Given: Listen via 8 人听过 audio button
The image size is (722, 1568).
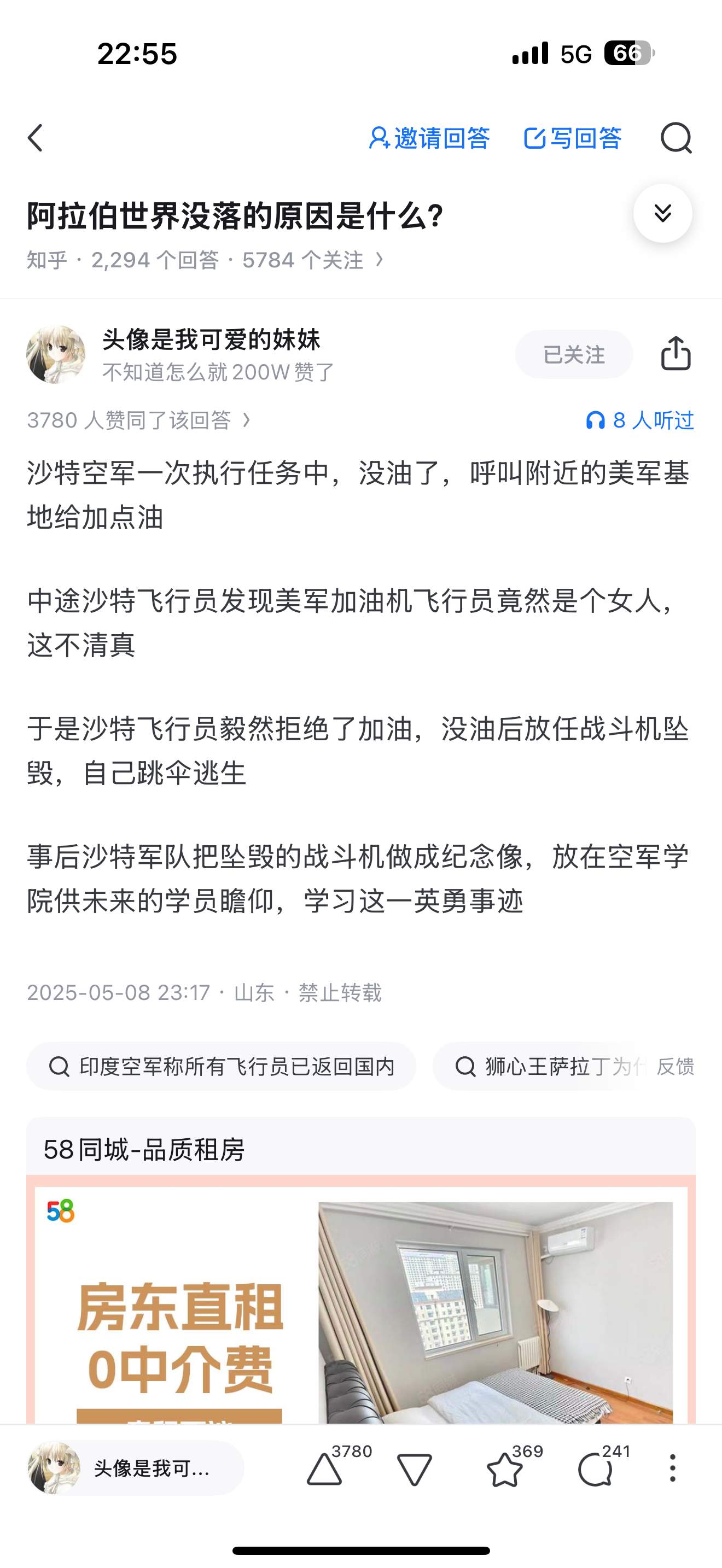Looking at the screenshot, I should pos(639,420).
